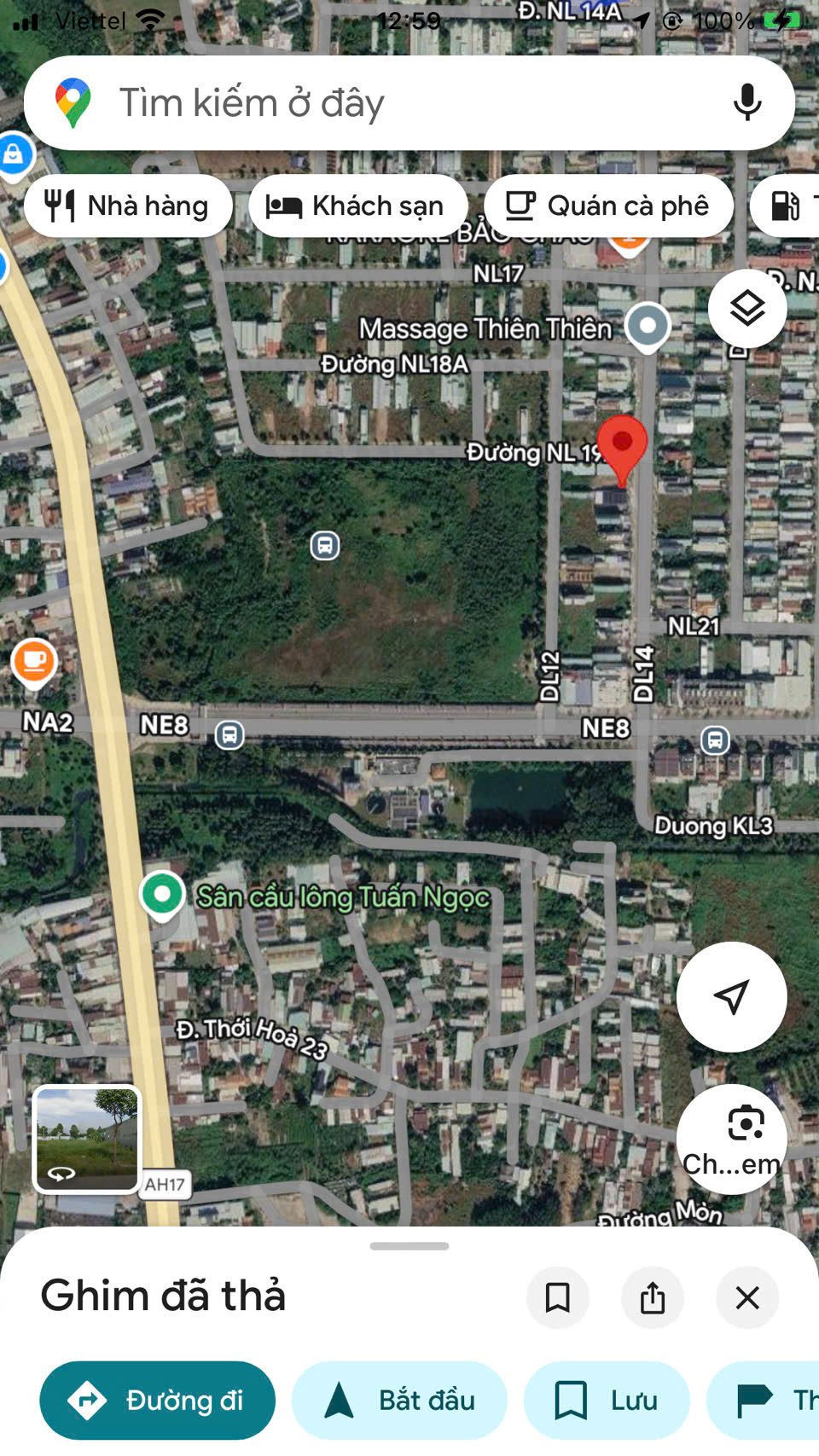Filter by Khách sạn chip
Screen dimensions: 819x1456
pyautogui.click(x=357, y=206)
